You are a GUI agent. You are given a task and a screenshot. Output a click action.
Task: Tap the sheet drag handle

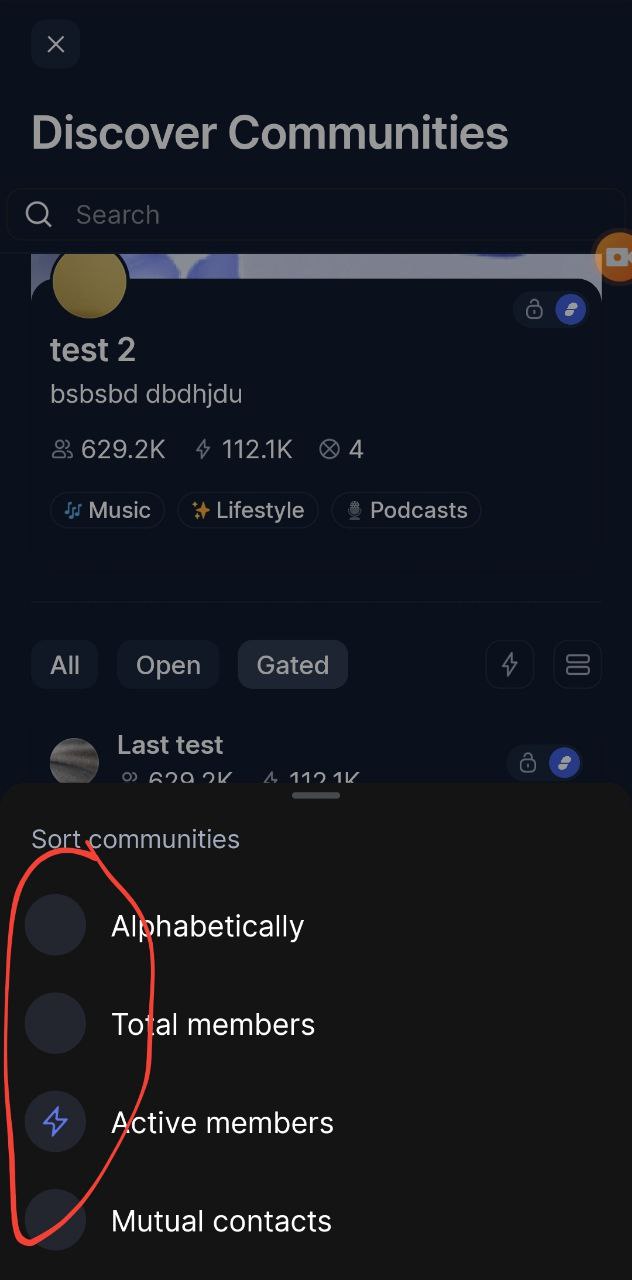point(316,796)
